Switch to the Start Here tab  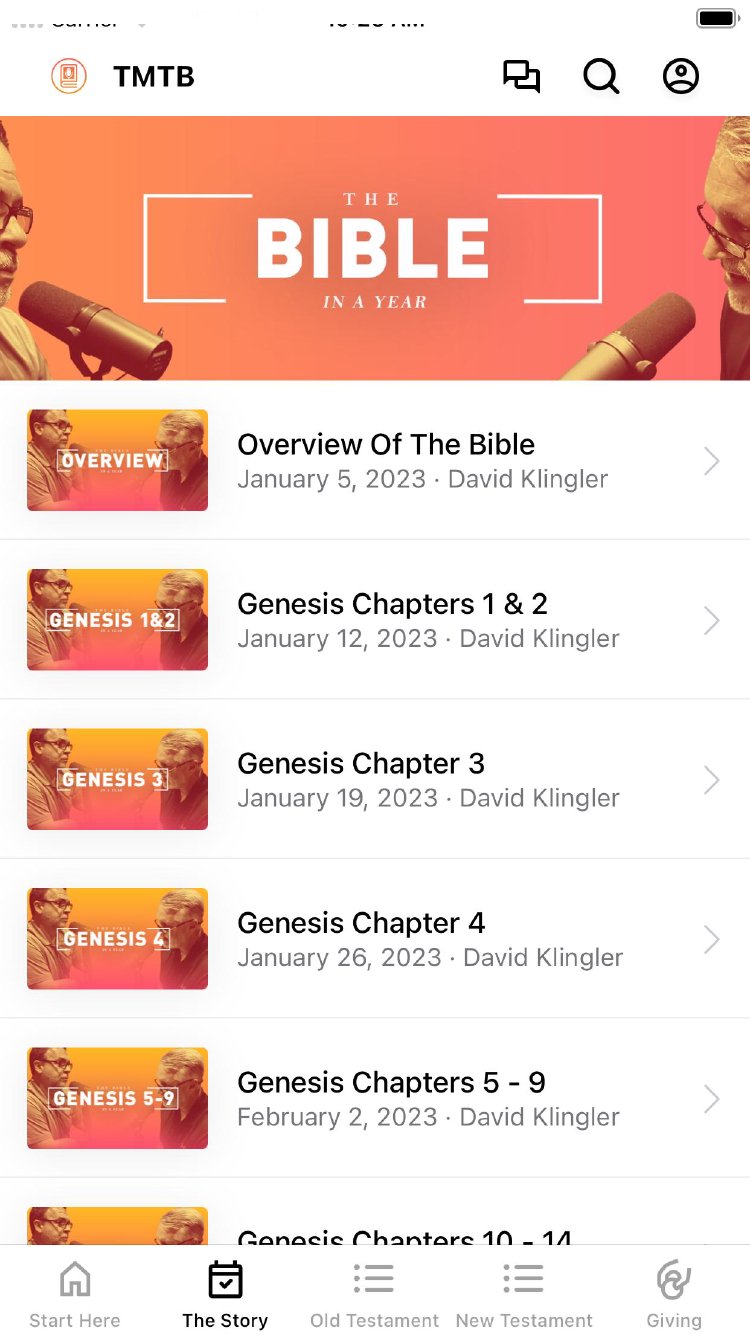[75, 1294]
